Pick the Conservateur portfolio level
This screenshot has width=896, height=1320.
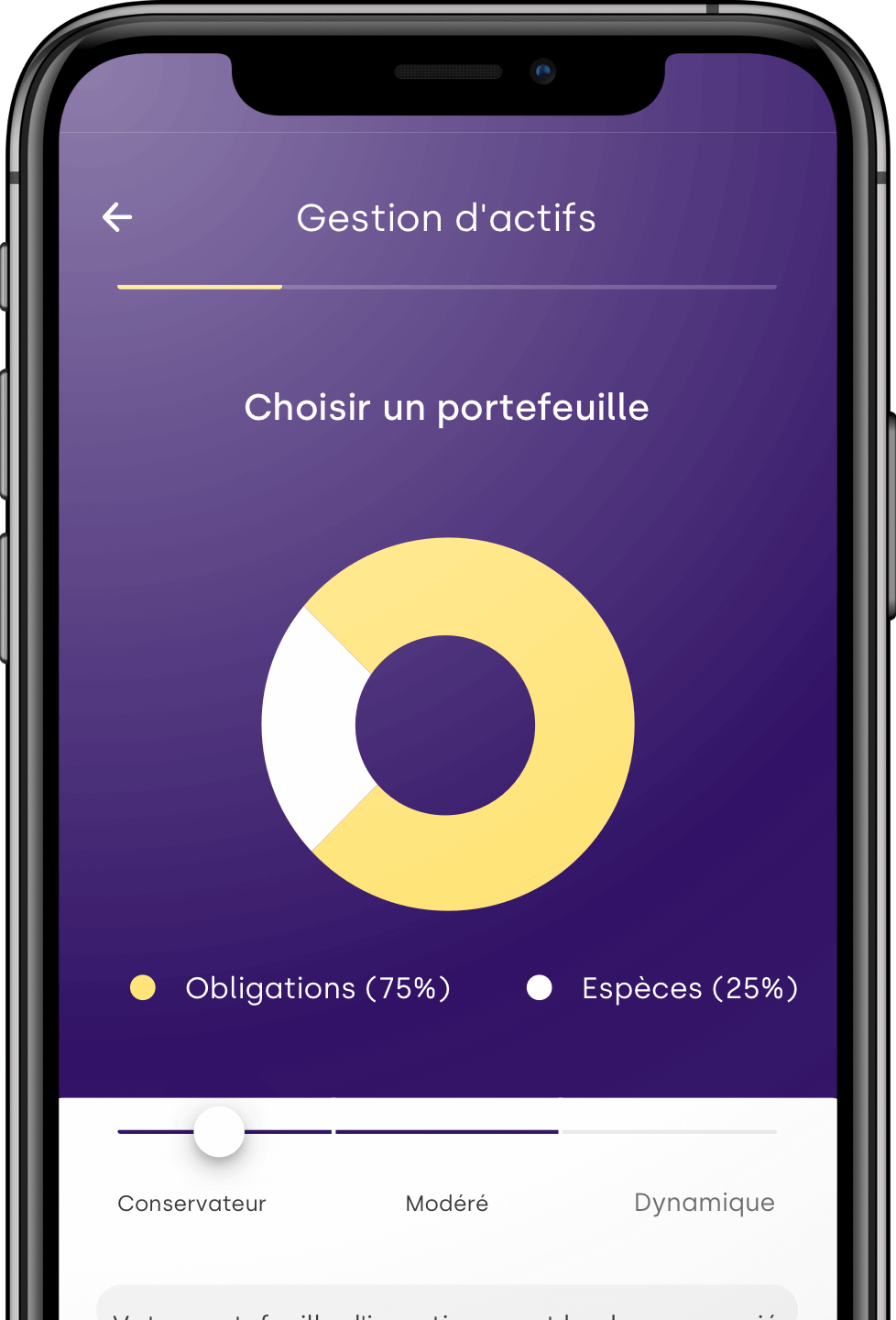coord(191,1203)
